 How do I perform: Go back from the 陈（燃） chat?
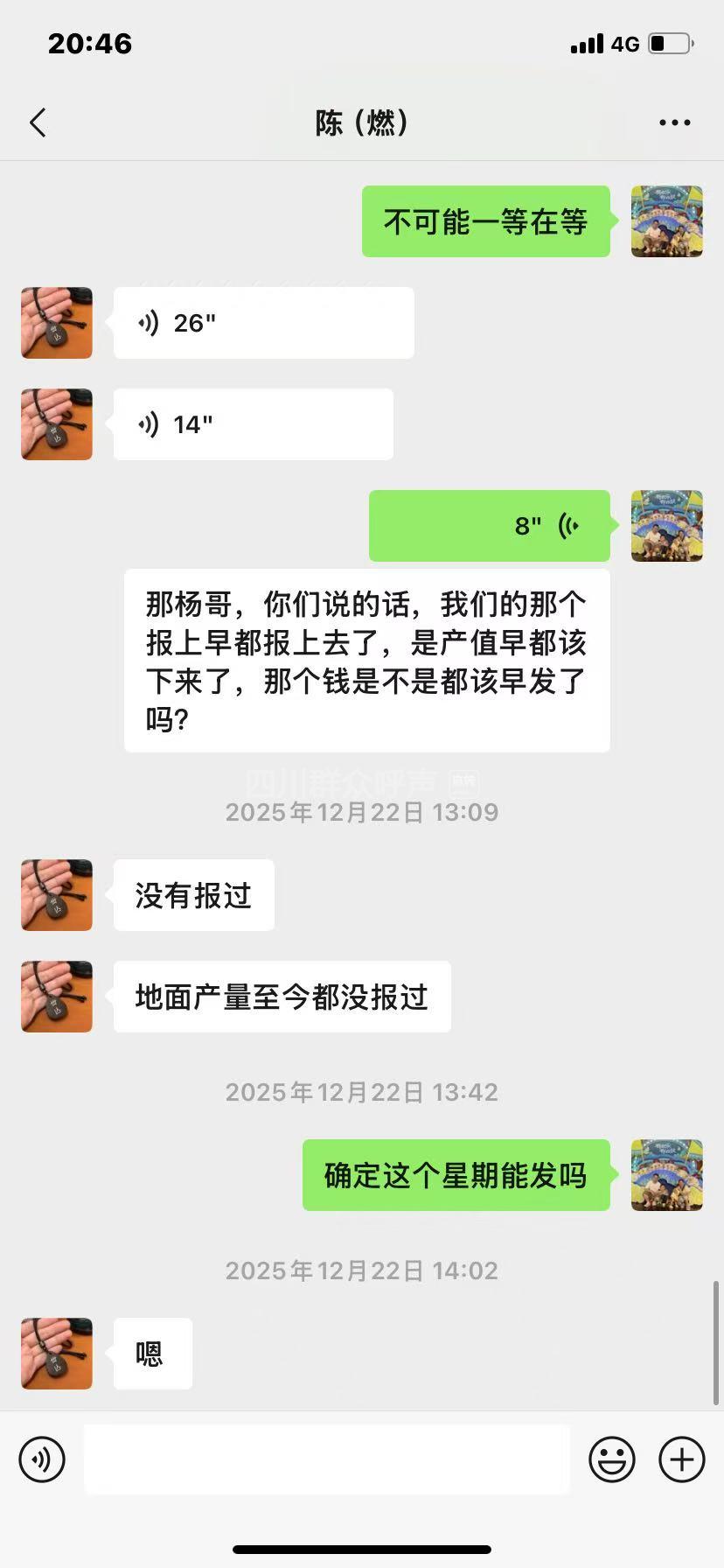pos(38,123)
